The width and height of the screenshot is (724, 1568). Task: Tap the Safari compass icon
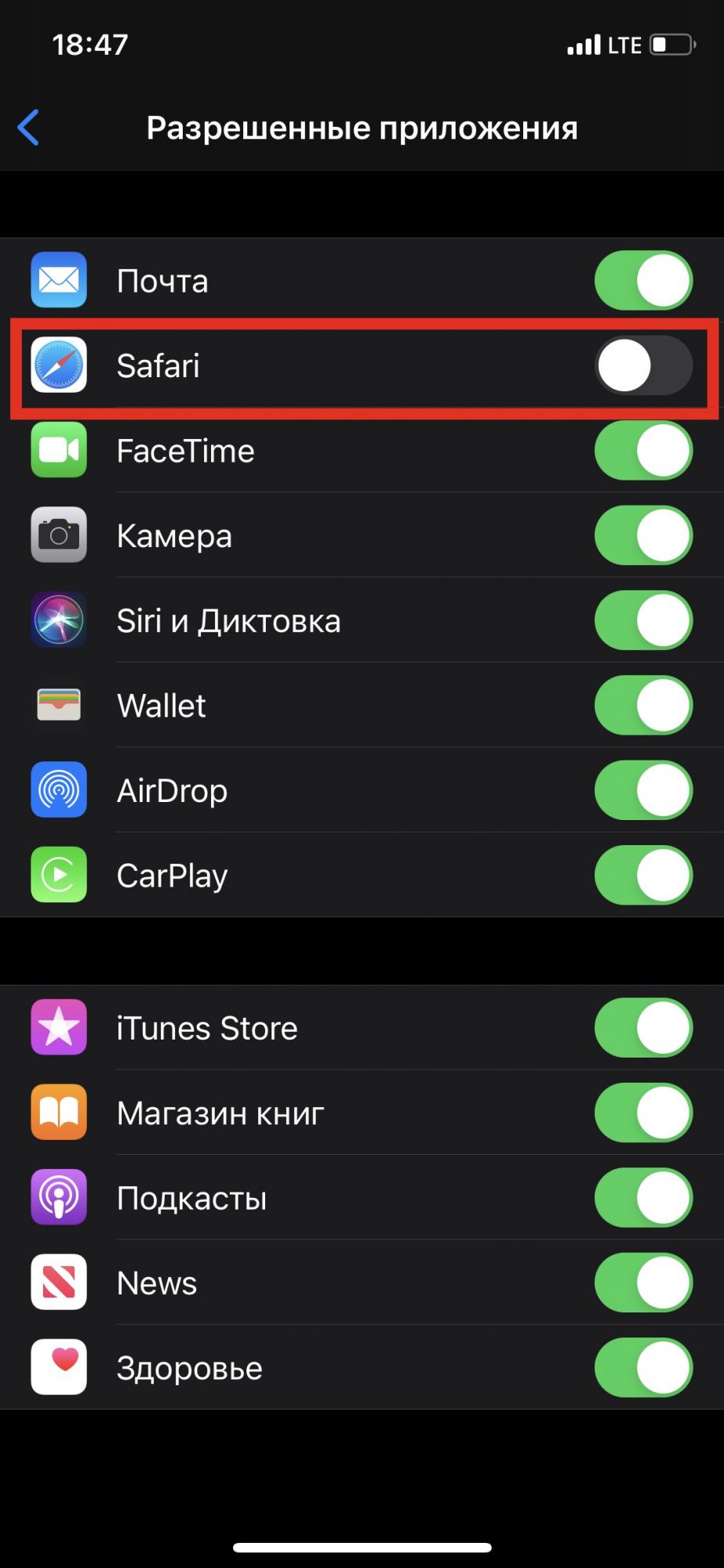(58, 366)
